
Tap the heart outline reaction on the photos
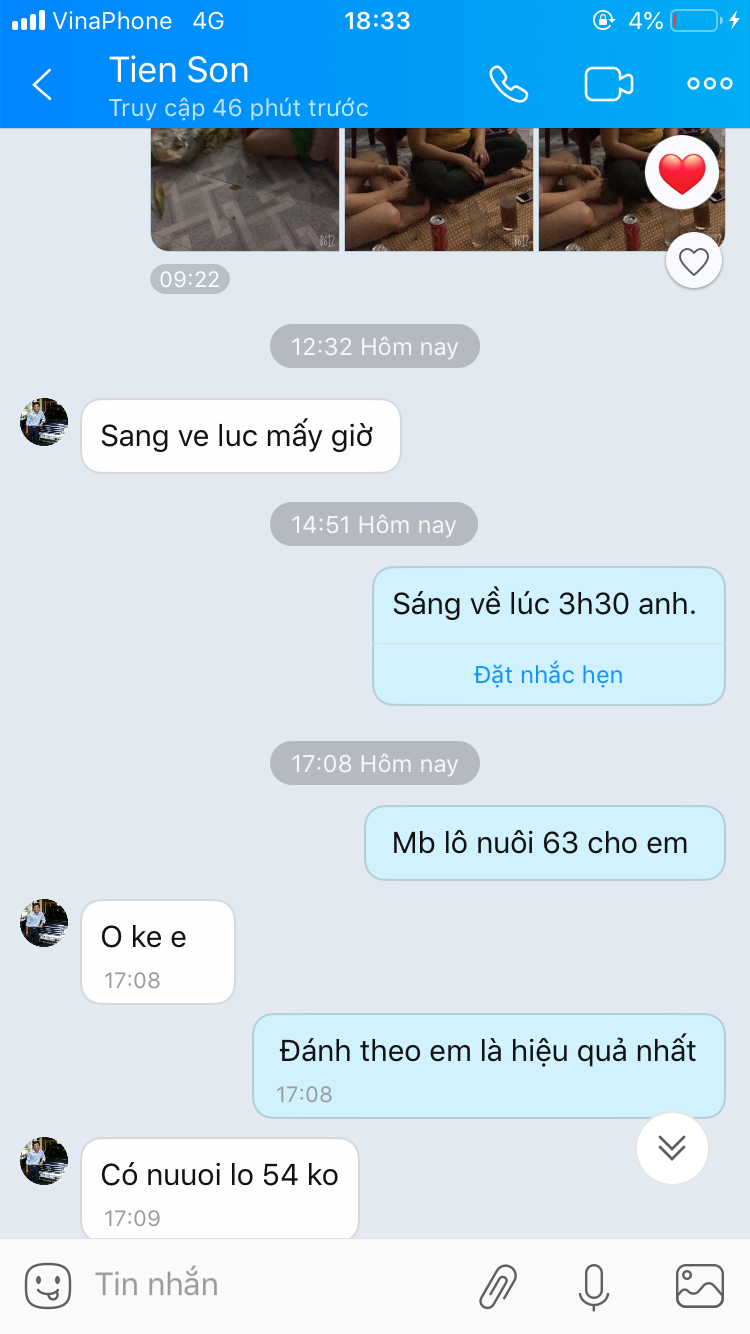click(694, 261)
